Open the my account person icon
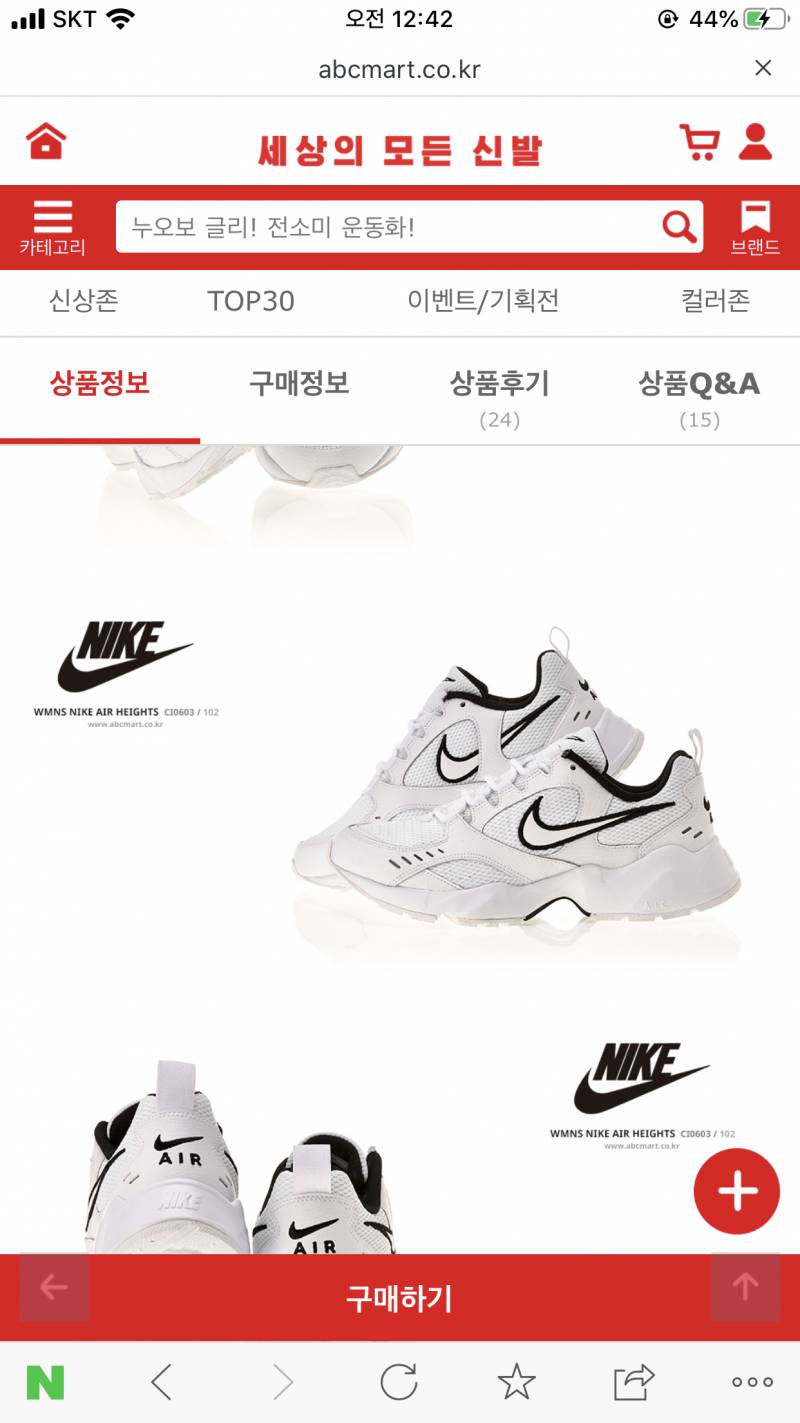Viewport: 800px width, 1423px height. point(757,143)
